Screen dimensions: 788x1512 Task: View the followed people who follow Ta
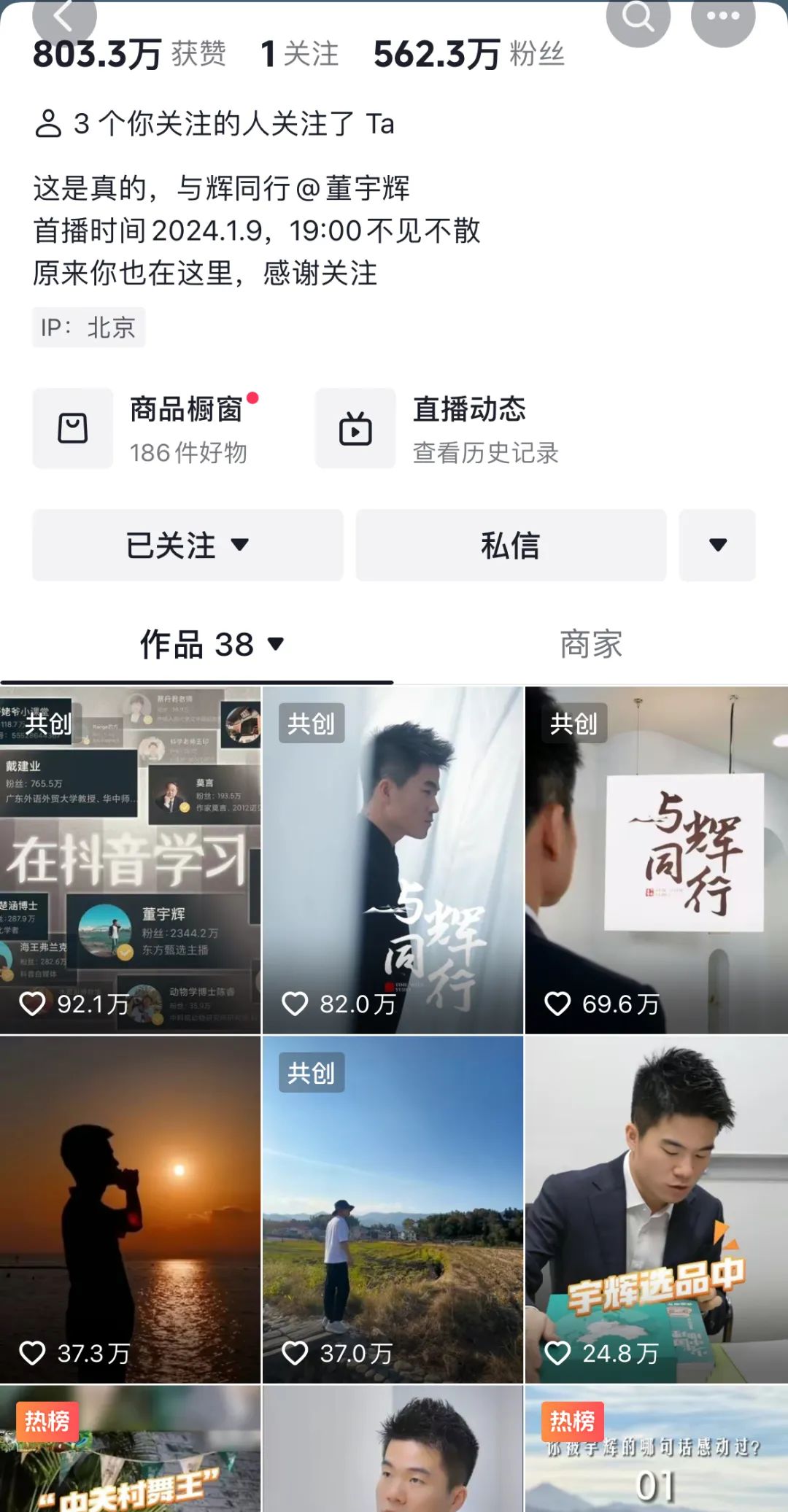coord(215,124)
